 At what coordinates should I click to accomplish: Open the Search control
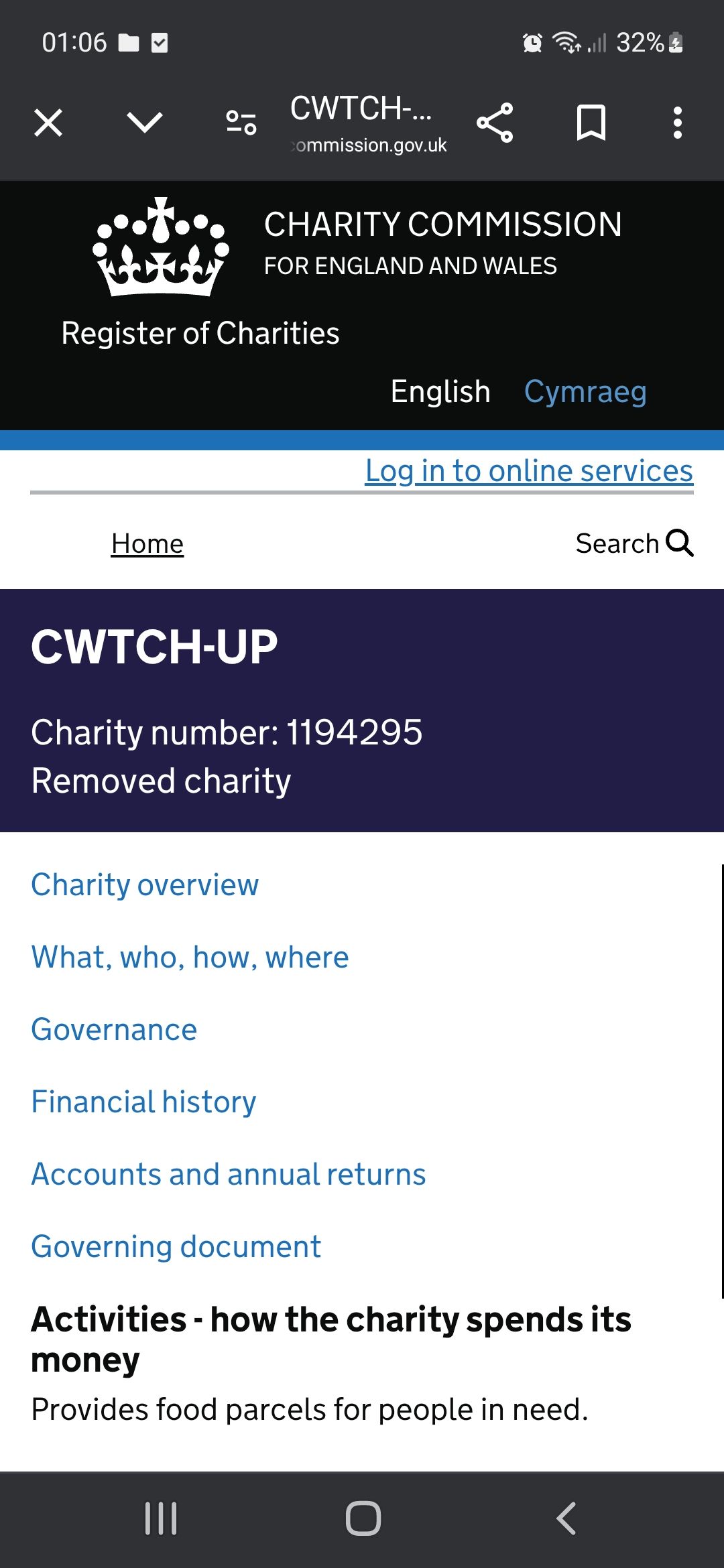click(x=634, y=543)
